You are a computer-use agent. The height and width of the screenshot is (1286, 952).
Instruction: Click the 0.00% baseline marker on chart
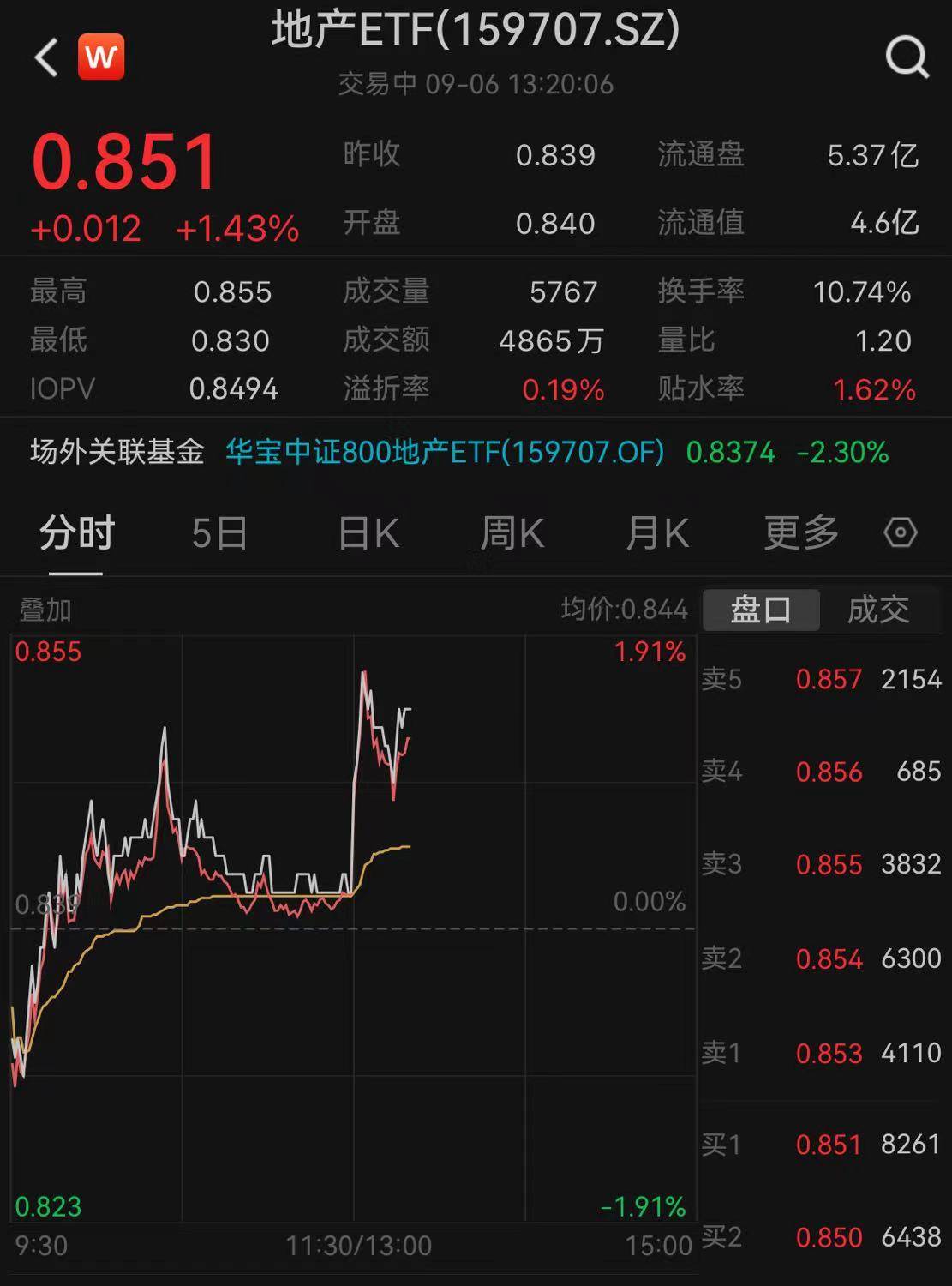click(x=649, y=901)
